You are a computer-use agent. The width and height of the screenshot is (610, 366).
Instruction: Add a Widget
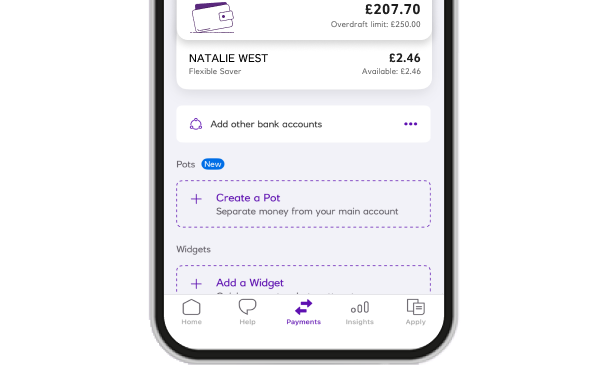click(303, 280)
